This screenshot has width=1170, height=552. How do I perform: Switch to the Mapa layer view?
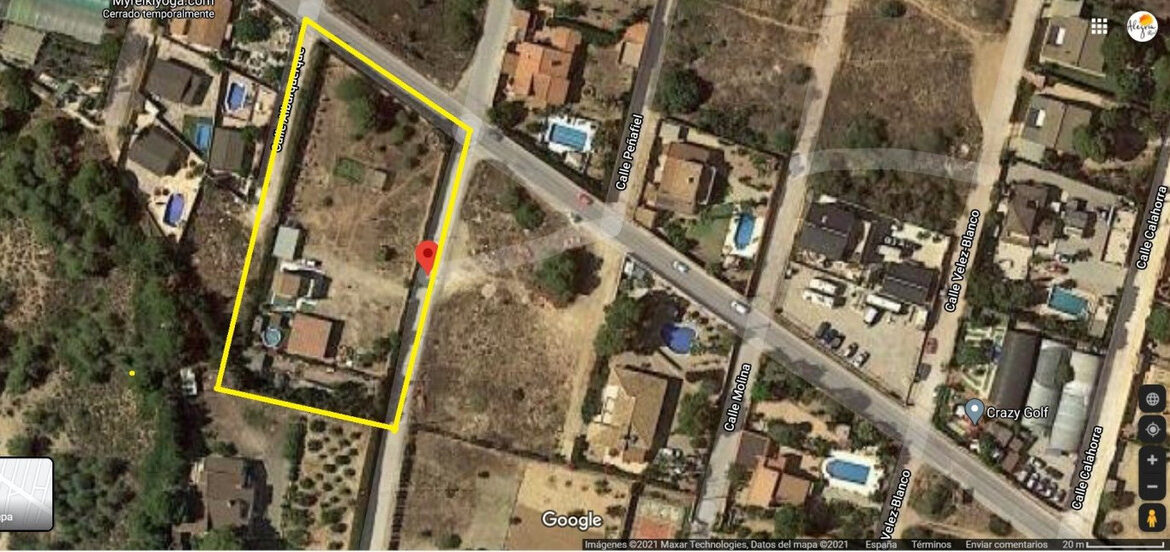[26, 493]
